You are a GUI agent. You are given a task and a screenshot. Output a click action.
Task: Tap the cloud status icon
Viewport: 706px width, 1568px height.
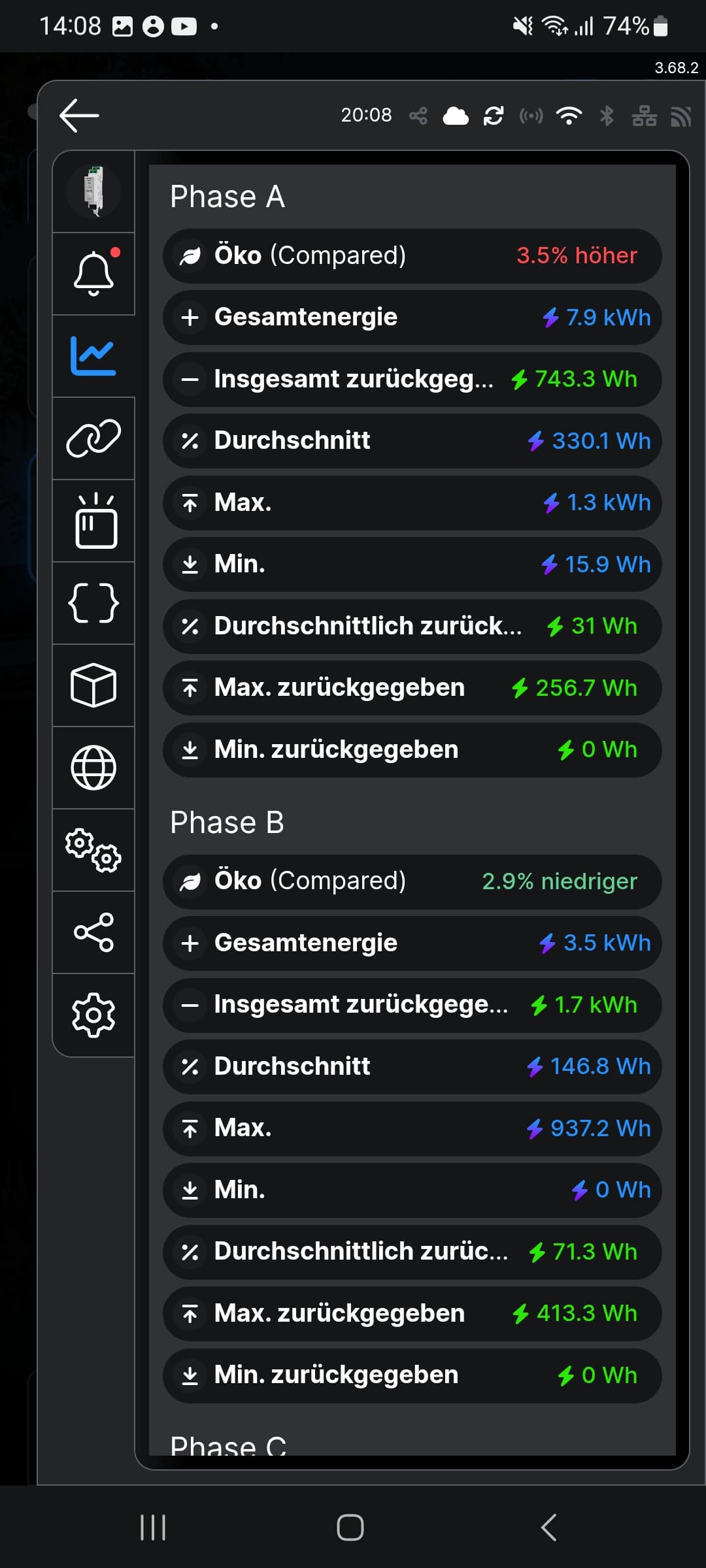tap(456, 116)
